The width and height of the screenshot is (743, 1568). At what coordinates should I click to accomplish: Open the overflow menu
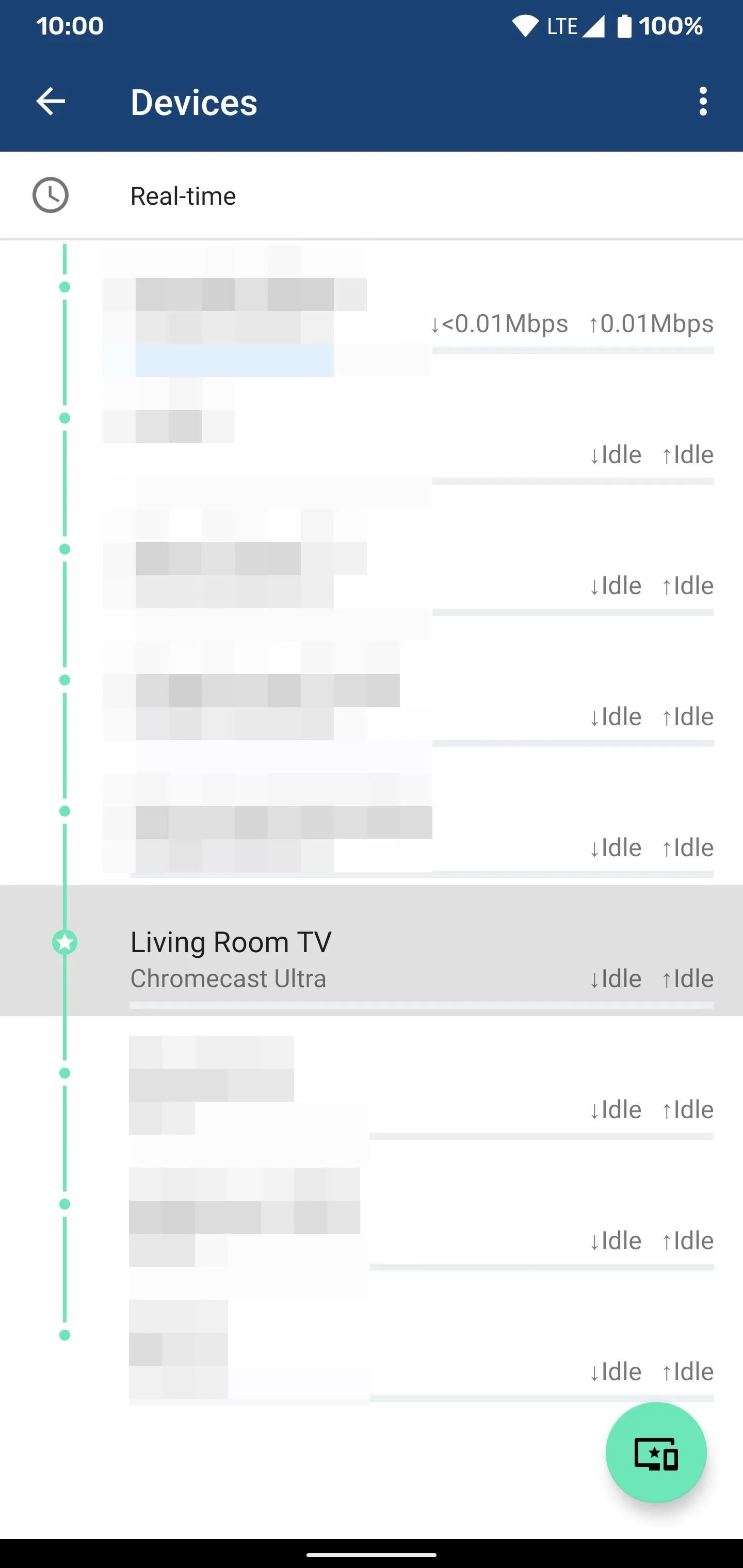pyautogui.click(x=703, y=101)
